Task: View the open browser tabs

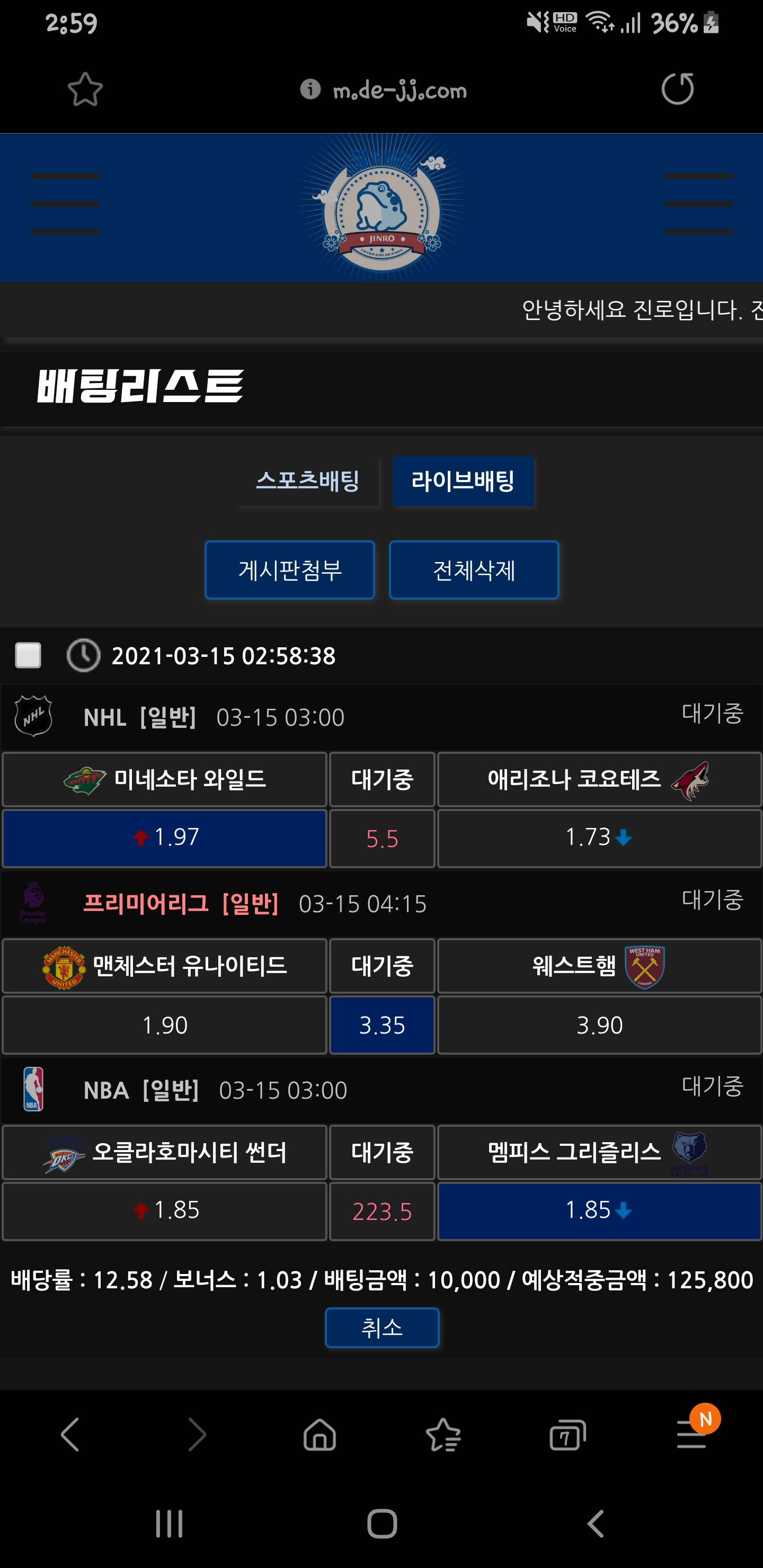Action: (567, 1435)
